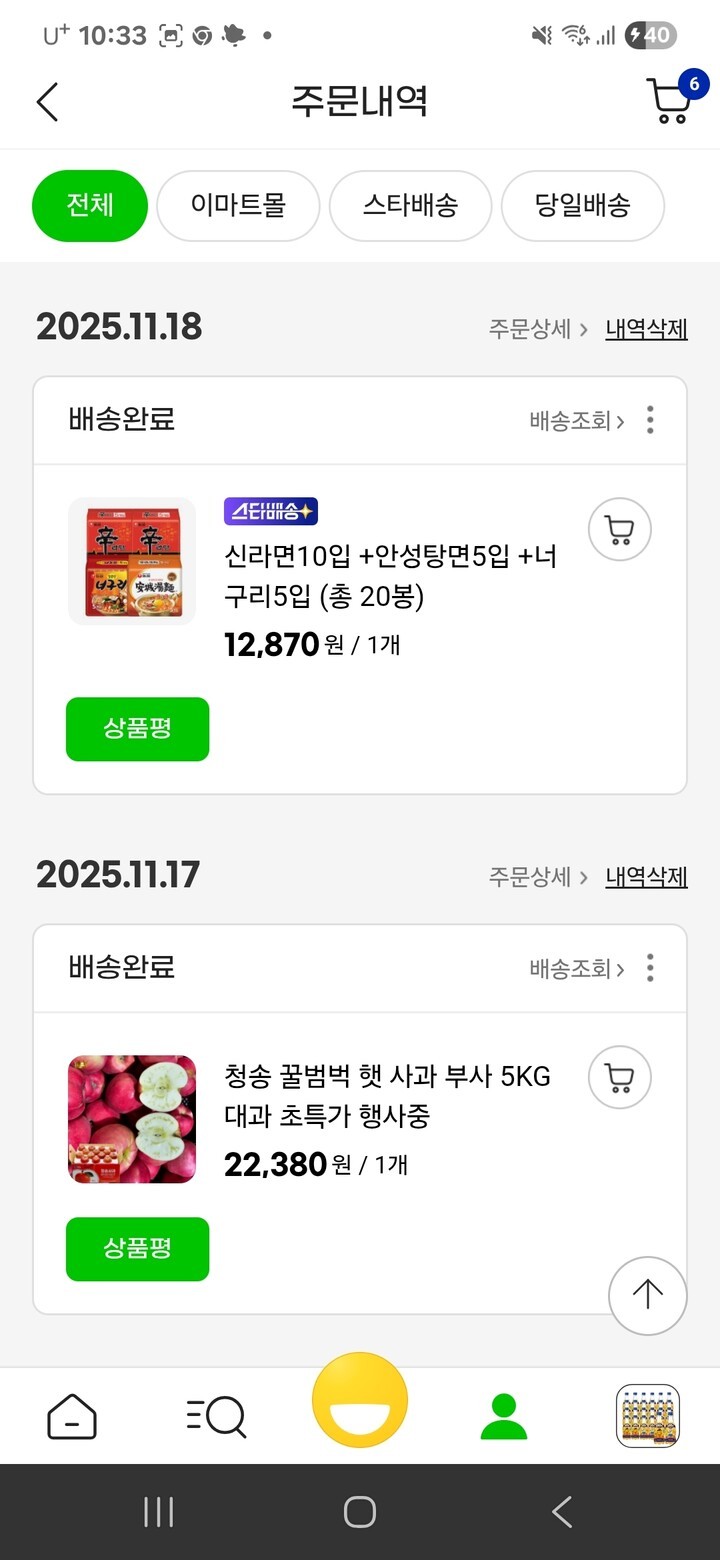Go back from the 주문내역 page
This screenshot has height=1560, width=720.
(47, 102)
